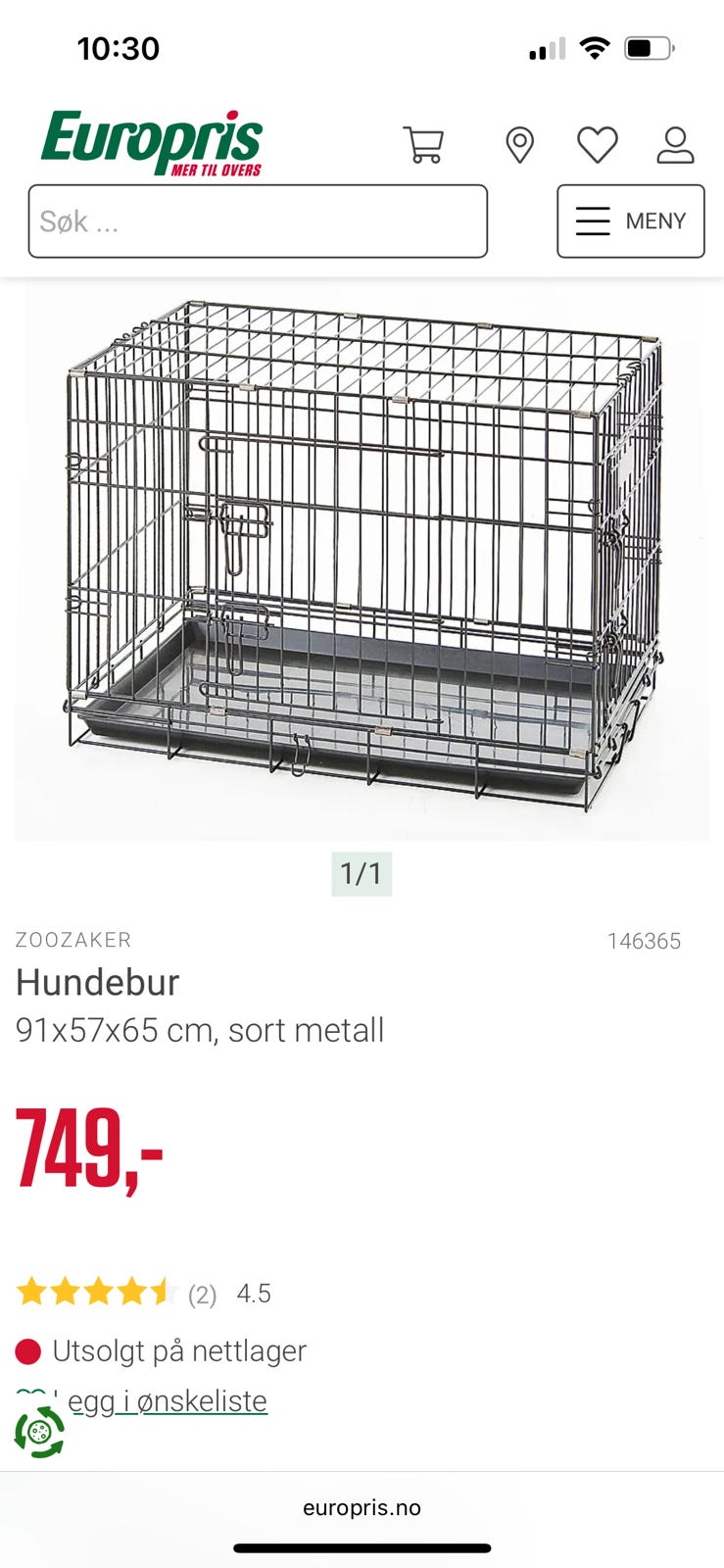Open the favorites heart icon in header
The height and width of the screenshot is (1568, 724).
596,144
